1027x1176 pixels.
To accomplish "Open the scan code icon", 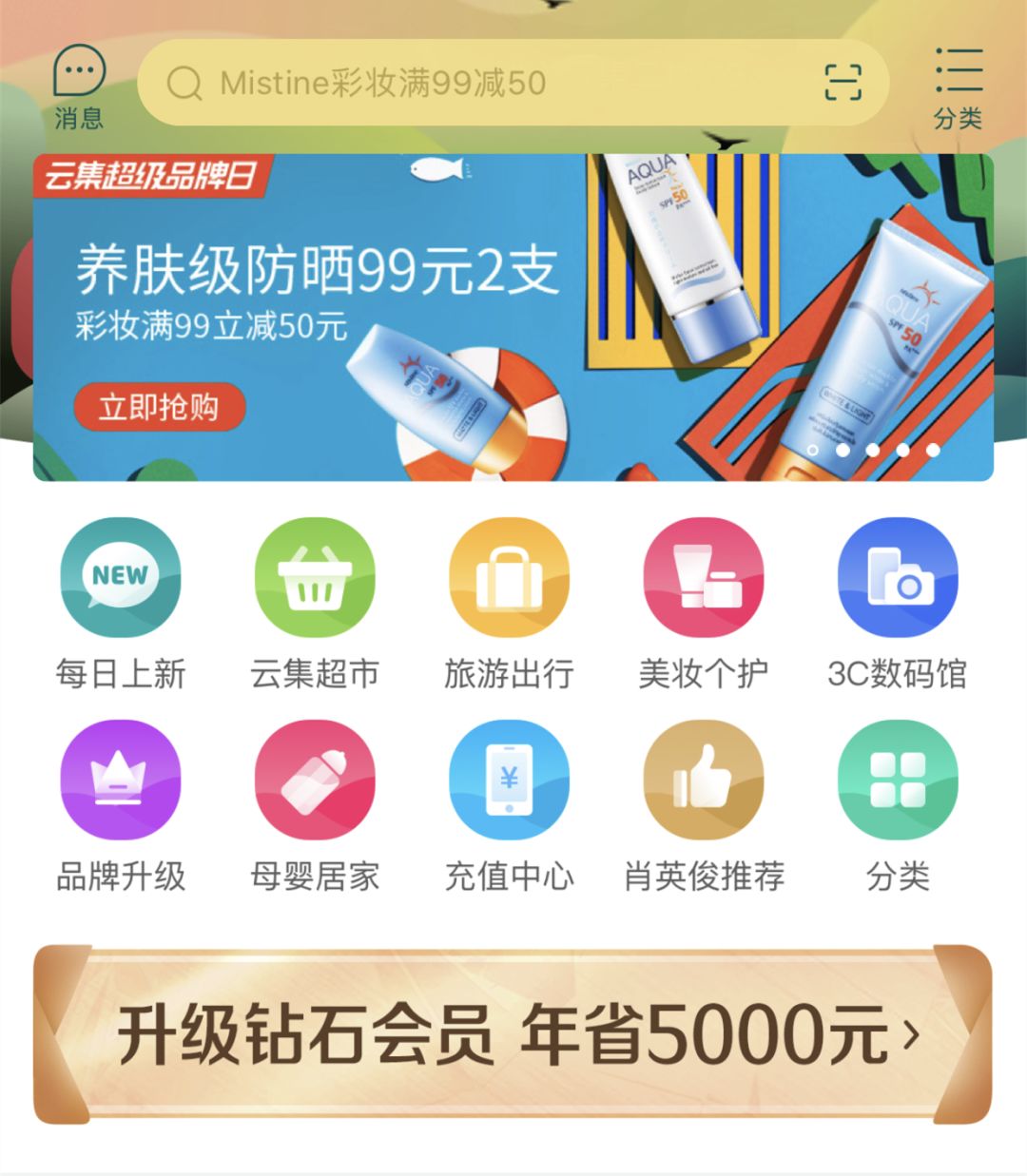I will [843, 83].
